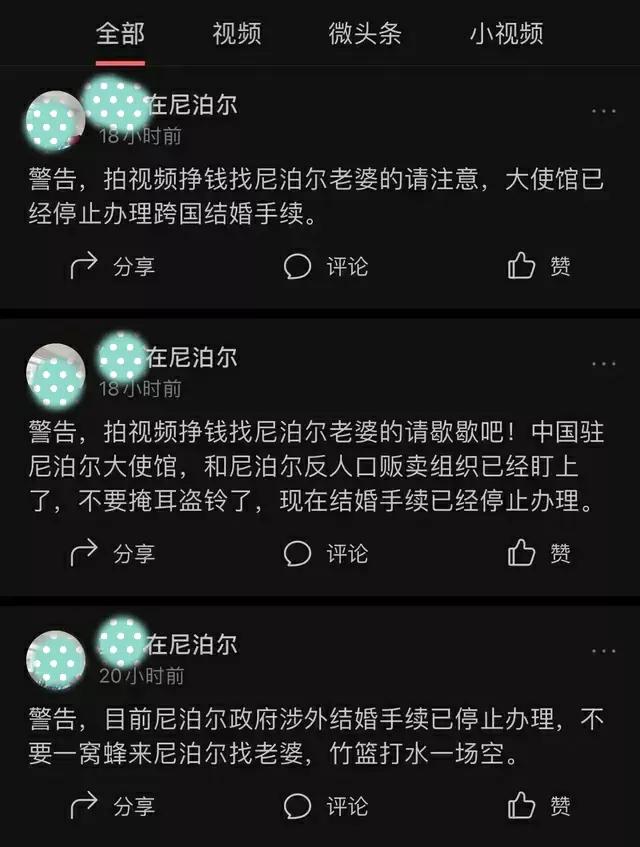
Task: Like the post ending 竹篮打水一场空
Action: (540, 806)
